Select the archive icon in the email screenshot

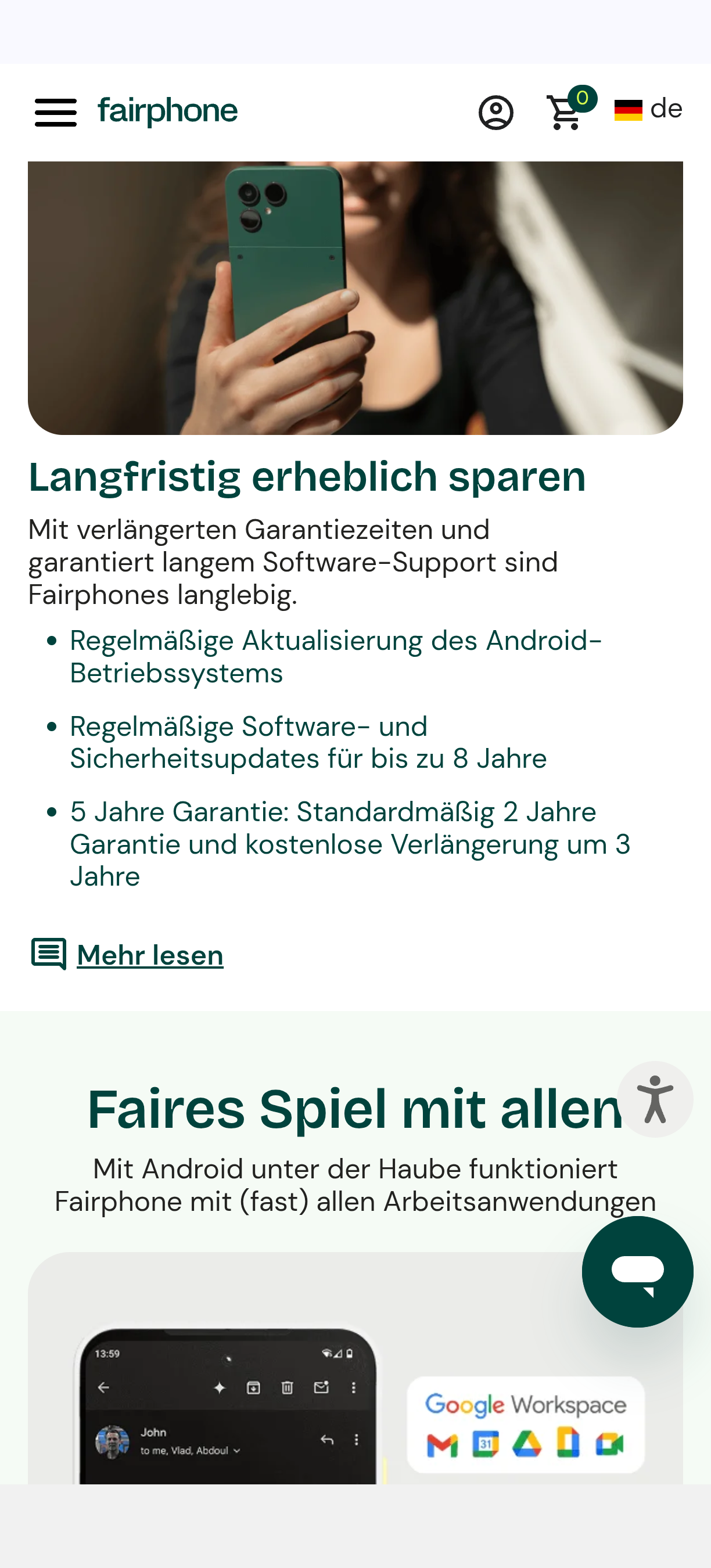(254, 1389)
